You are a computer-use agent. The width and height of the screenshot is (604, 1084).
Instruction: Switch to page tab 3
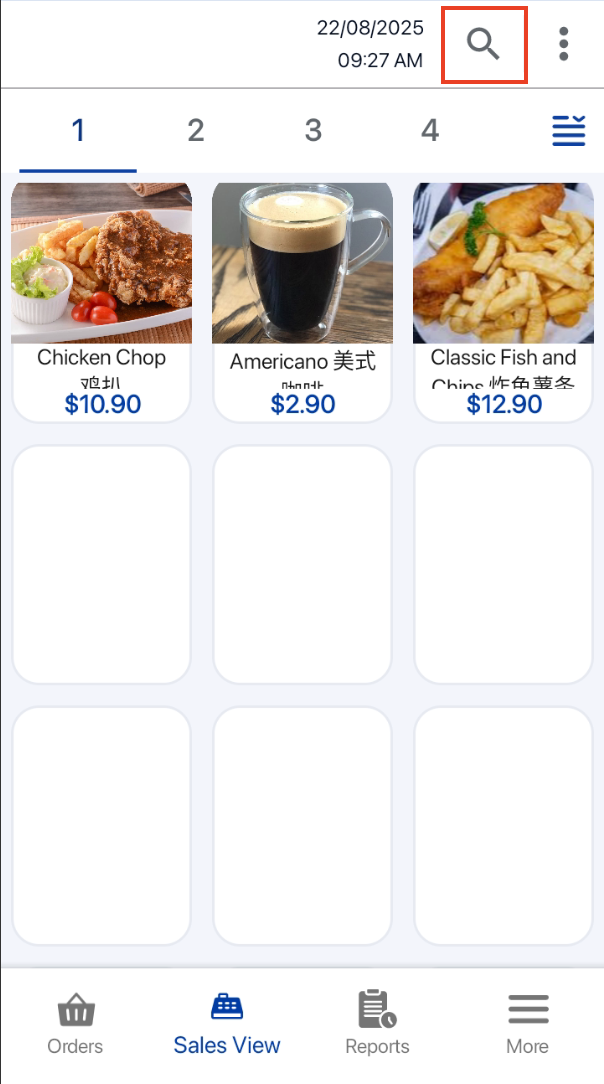tap(313, 130)
